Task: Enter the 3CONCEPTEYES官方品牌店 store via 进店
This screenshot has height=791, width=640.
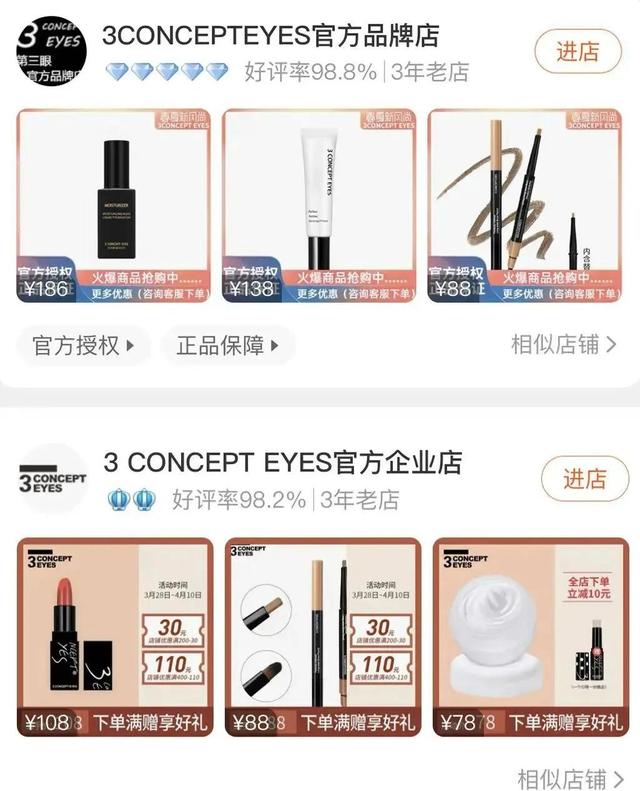Action: click(580, 50)
